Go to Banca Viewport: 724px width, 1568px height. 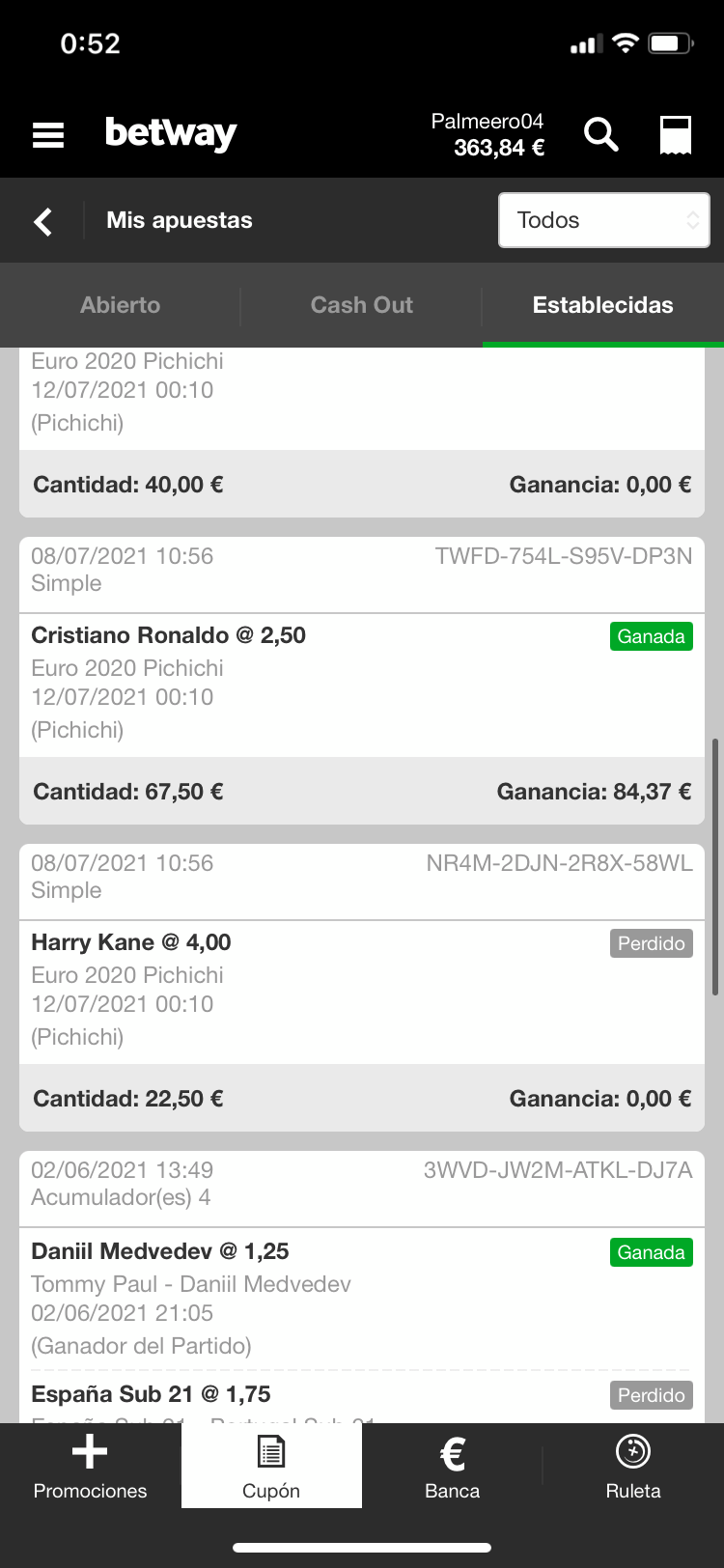click(x=452, y=1466)
